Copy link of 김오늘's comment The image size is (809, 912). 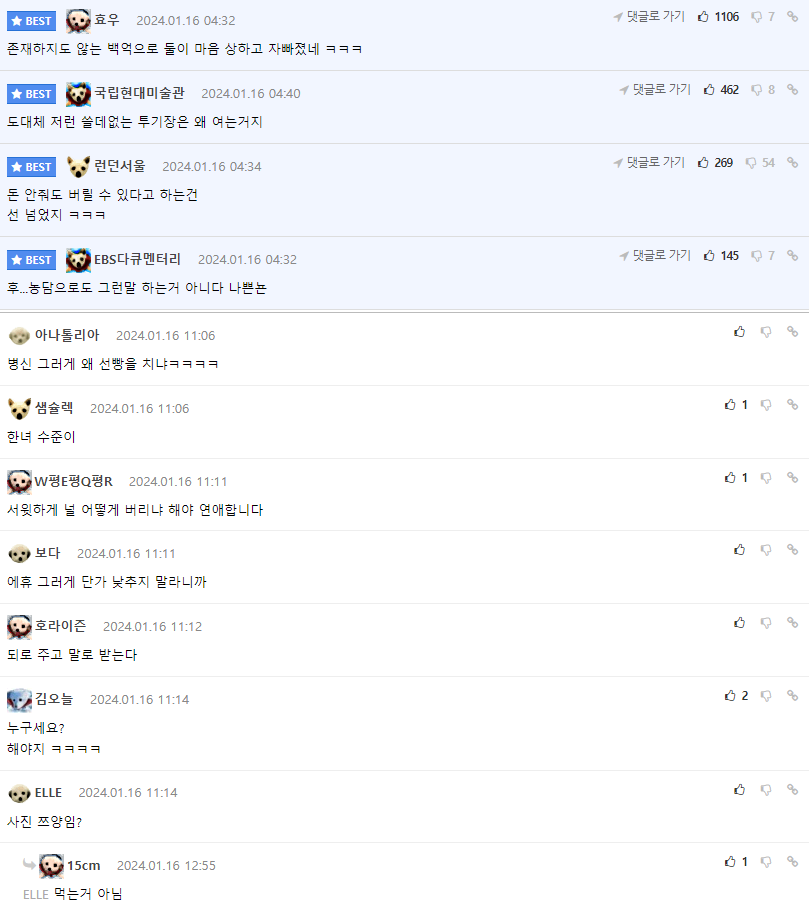tap(792, 696)
